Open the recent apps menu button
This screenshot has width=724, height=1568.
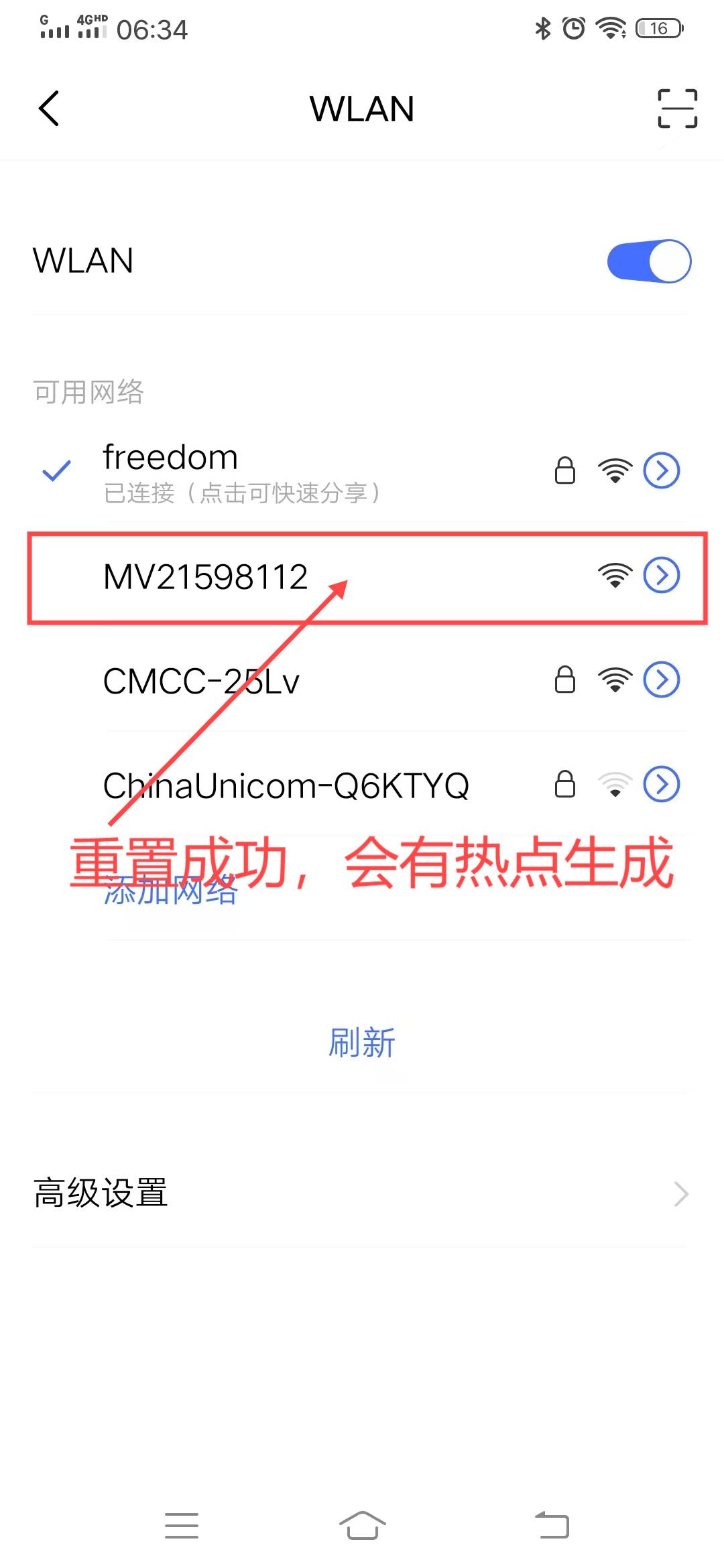(x=182, y=1525)
